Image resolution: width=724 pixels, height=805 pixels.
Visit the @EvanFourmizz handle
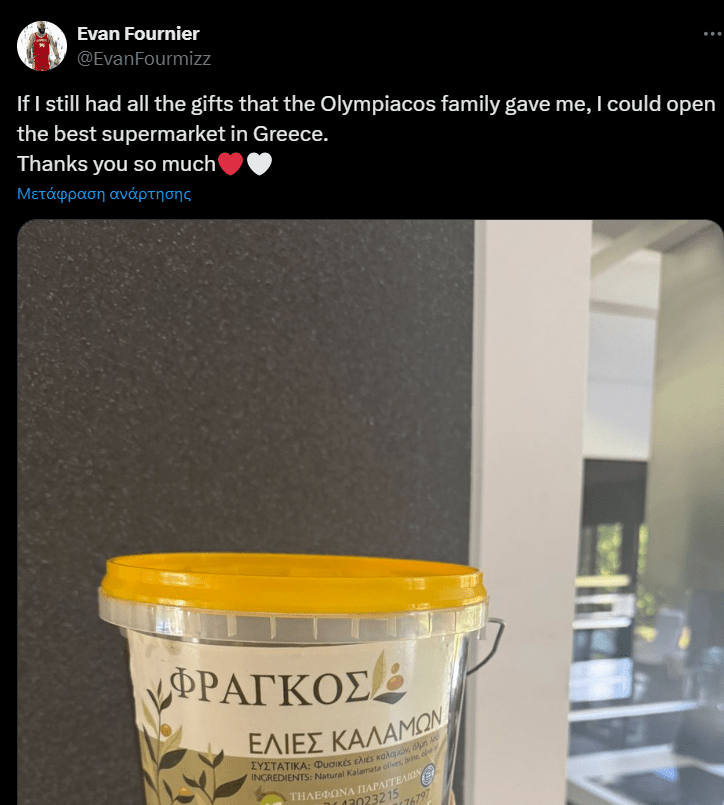tap(144, 59)
